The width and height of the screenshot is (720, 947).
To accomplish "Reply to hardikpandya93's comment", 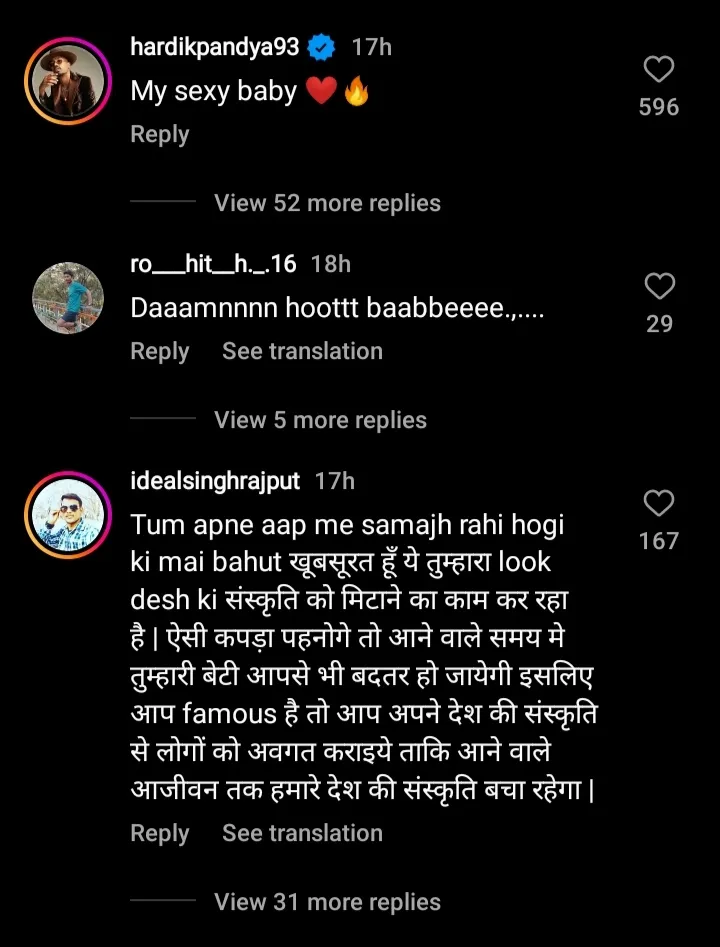I will coord(160,134).
